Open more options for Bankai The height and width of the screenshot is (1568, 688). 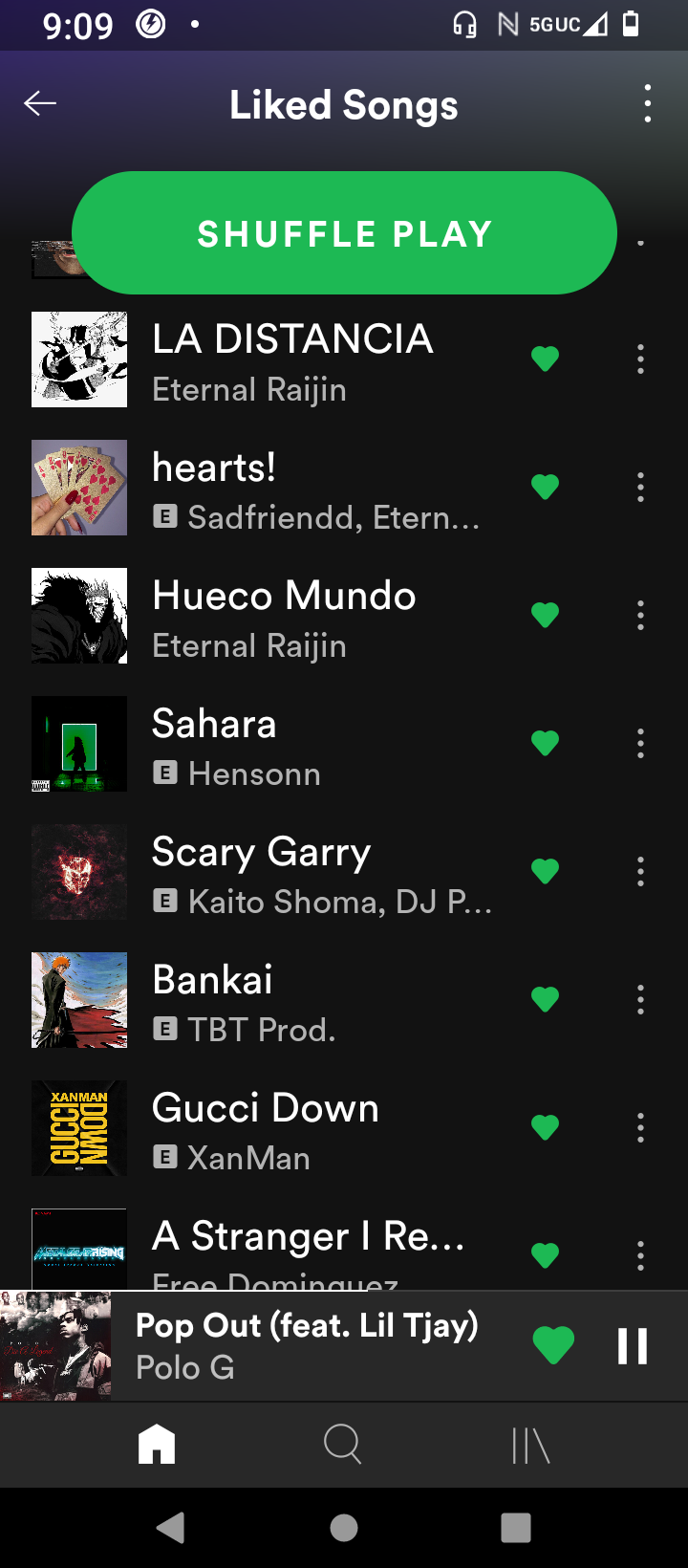pyautogui.click(x=640, y=1000)
